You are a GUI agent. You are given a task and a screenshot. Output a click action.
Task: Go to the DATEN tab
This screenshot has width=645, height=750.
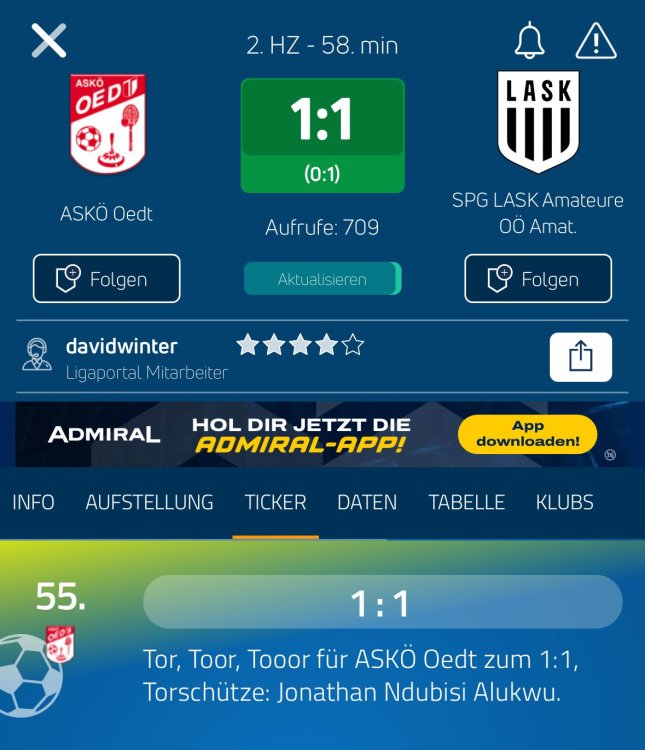(367, 502)
